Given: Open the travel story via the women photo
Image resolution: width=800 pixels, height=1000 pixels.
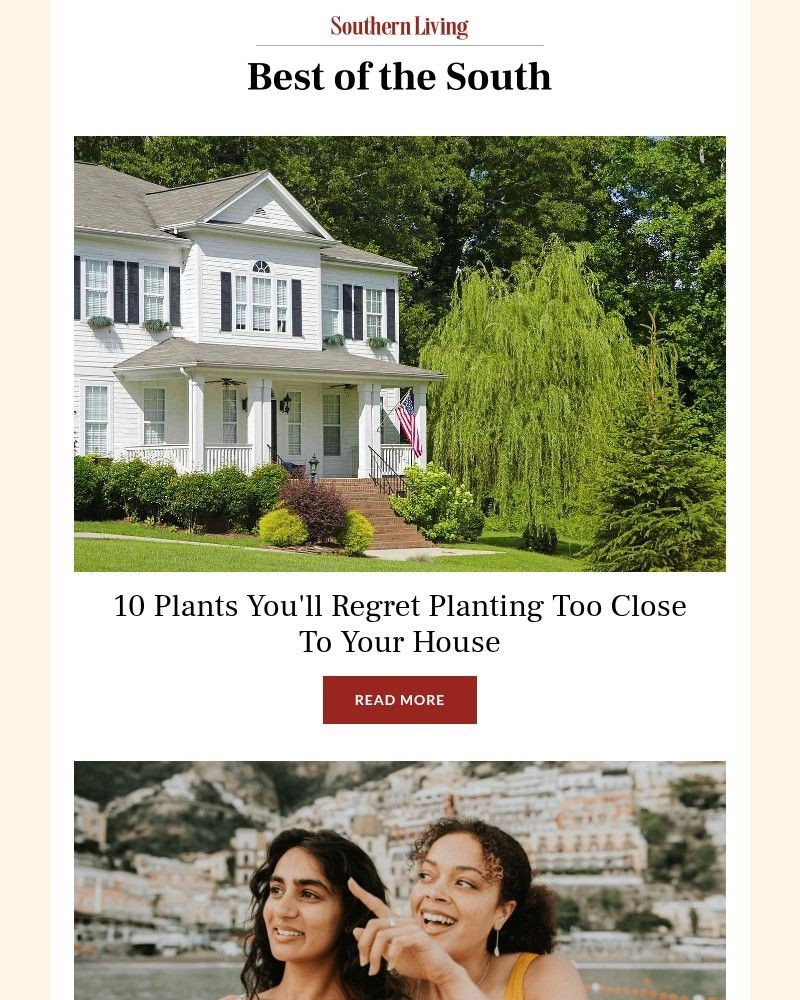Looking at the screenshot, I should point(399,880).
